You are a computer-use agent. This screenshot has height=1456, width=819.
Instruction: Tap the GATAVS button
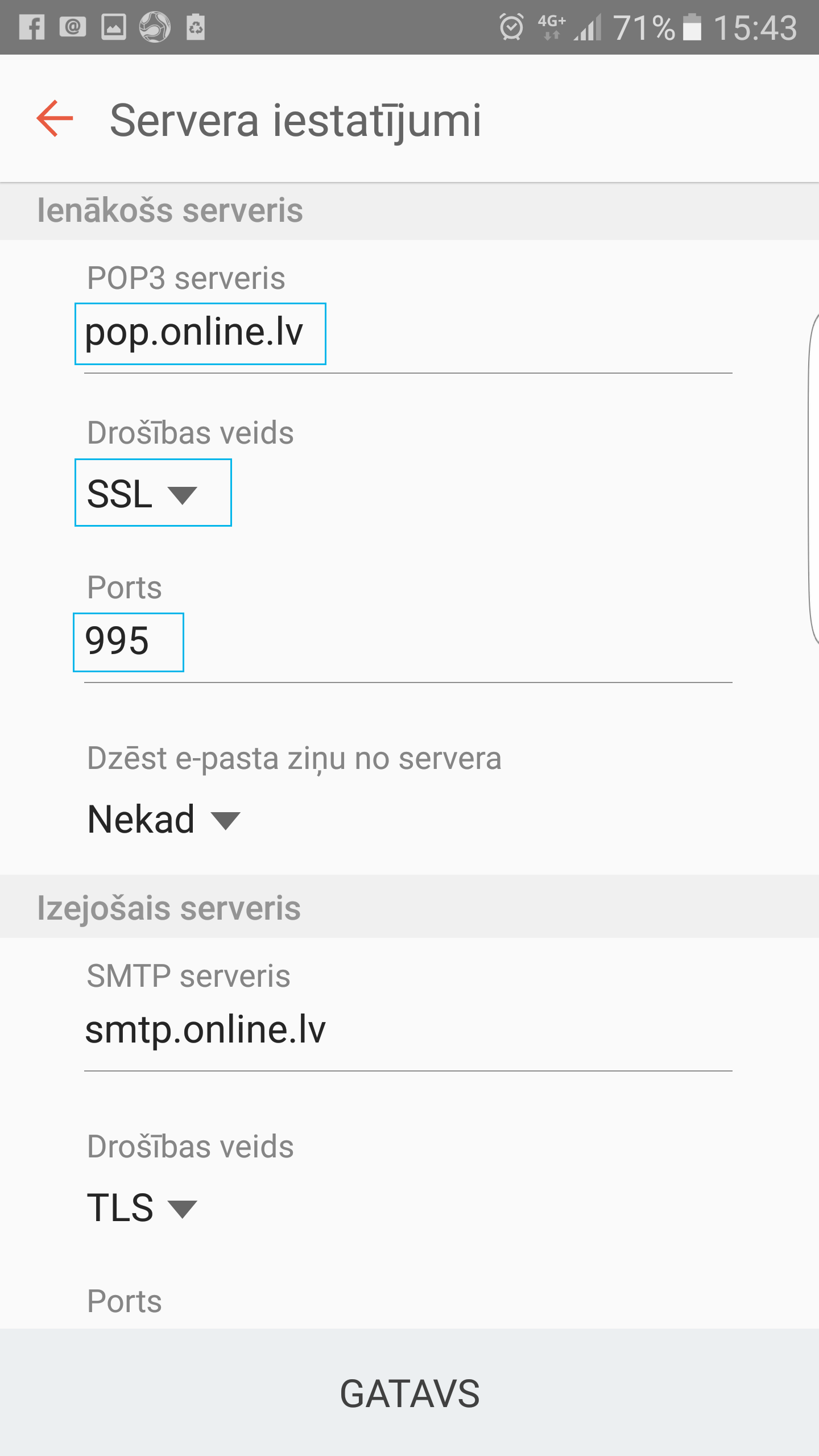pos(409,1392)
